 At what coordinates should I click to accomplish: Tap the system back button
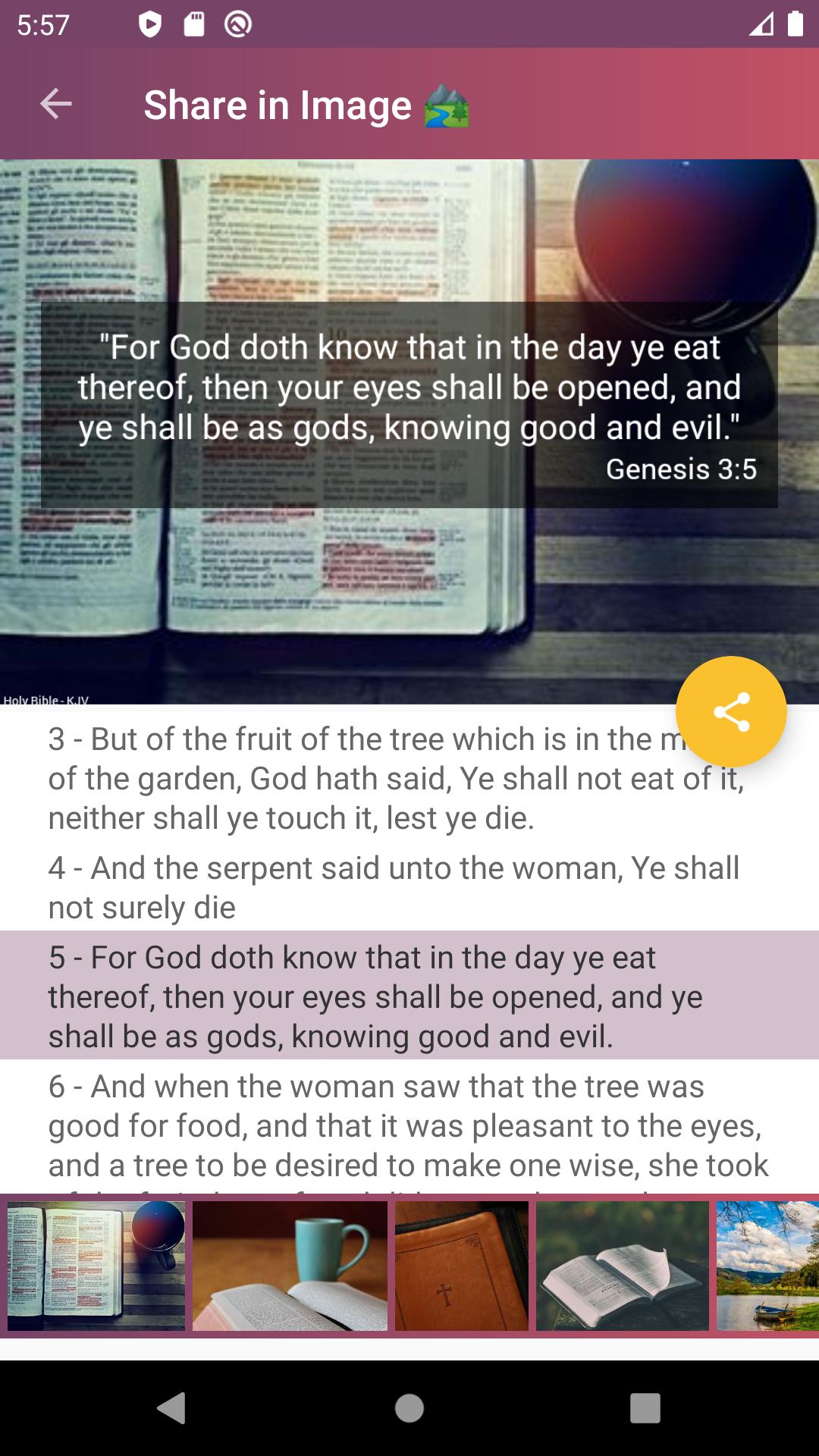click(x=171, y=1408)
